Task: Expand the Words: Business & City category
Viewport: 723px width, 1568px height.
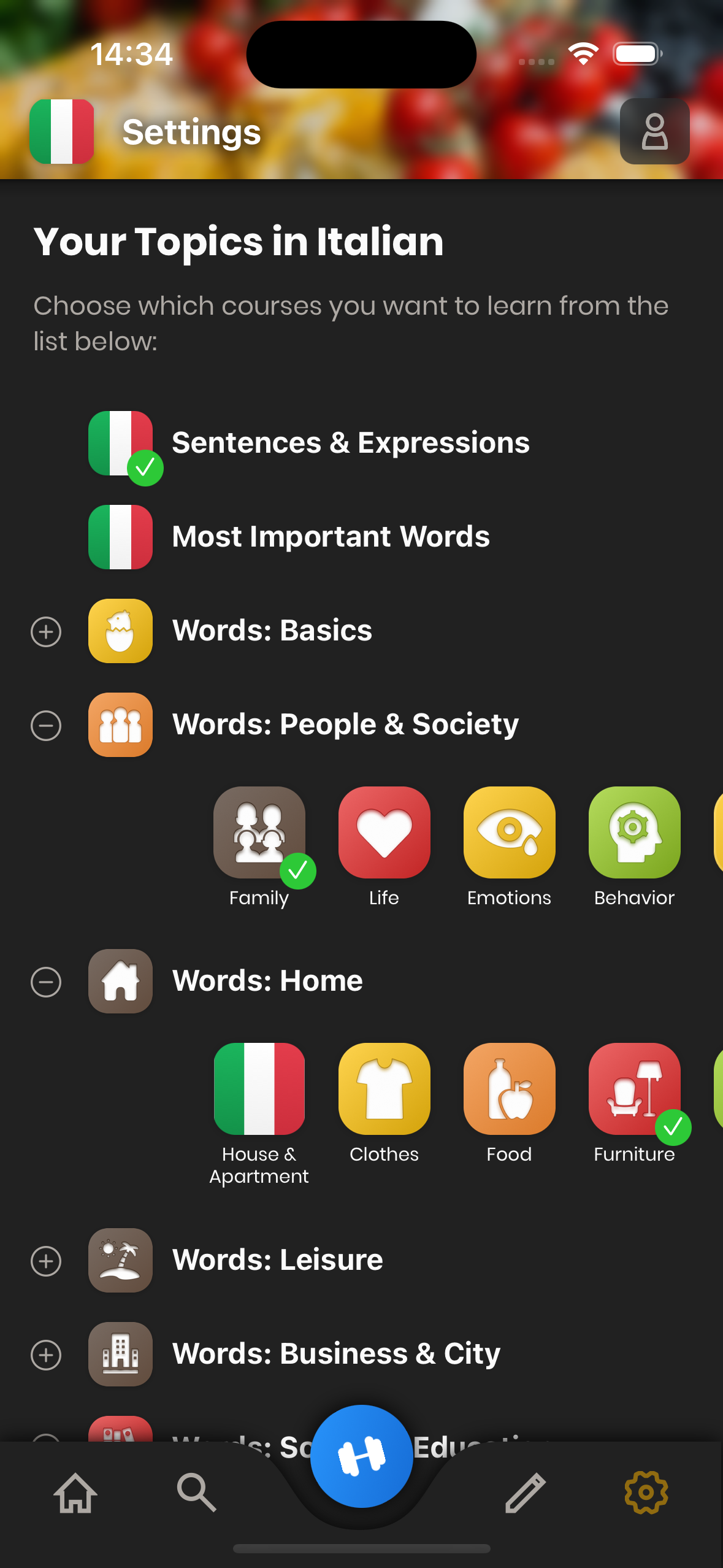Action: [x=46, y=1355]
